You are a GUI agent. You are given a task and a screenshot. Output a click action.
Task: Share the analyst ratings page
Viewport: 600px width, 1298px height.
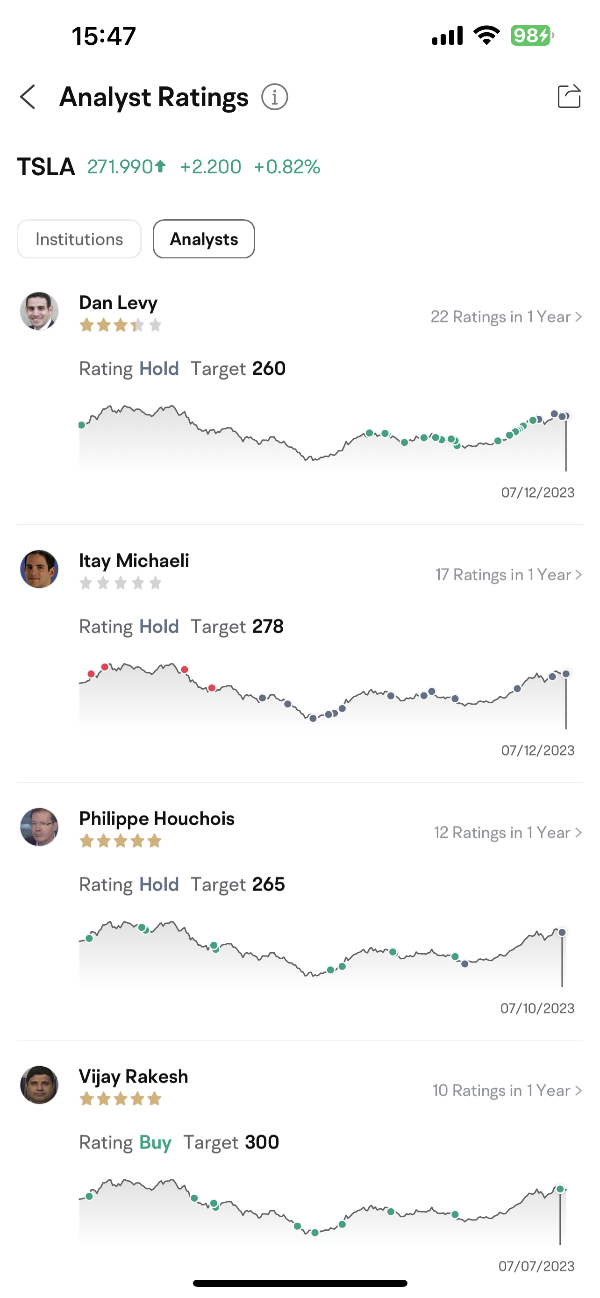[x=568, y=96]
